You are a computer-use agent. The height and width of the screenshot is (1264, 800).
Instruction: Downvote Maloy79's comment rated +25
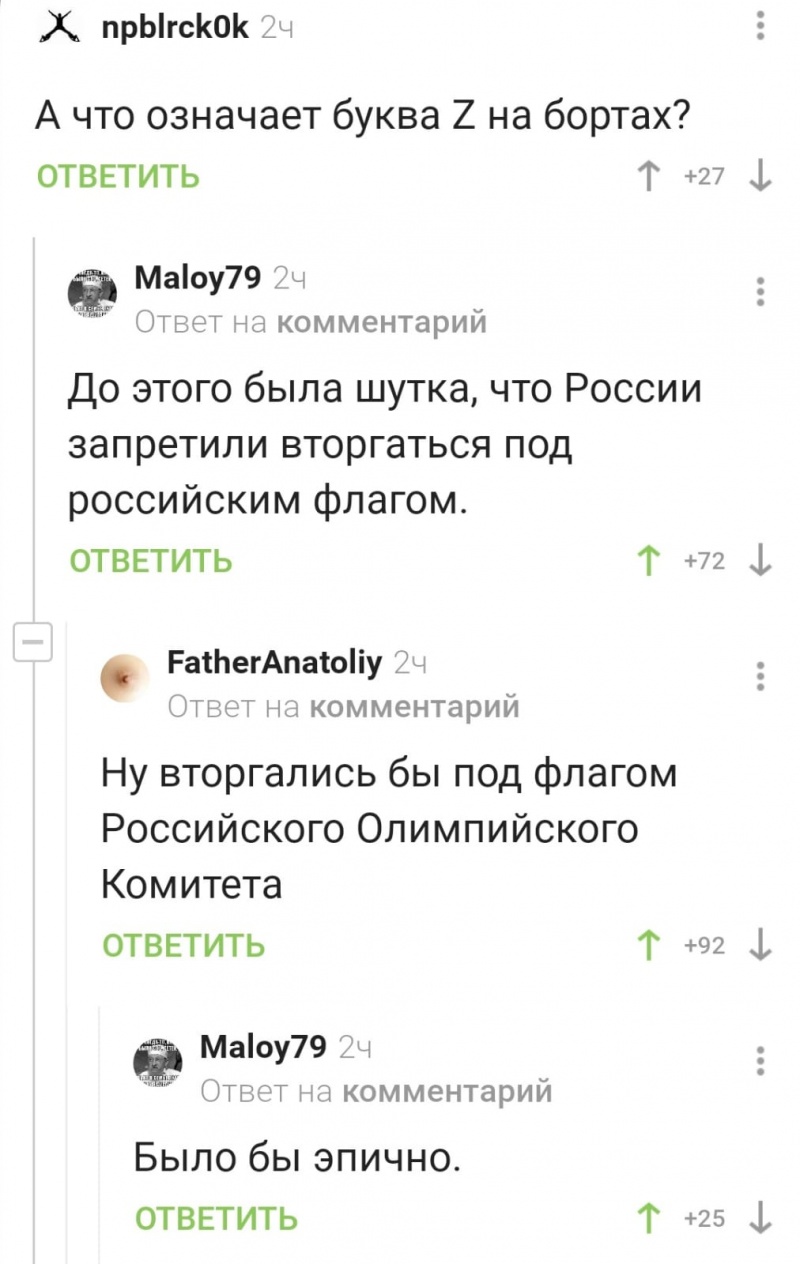761,1217
